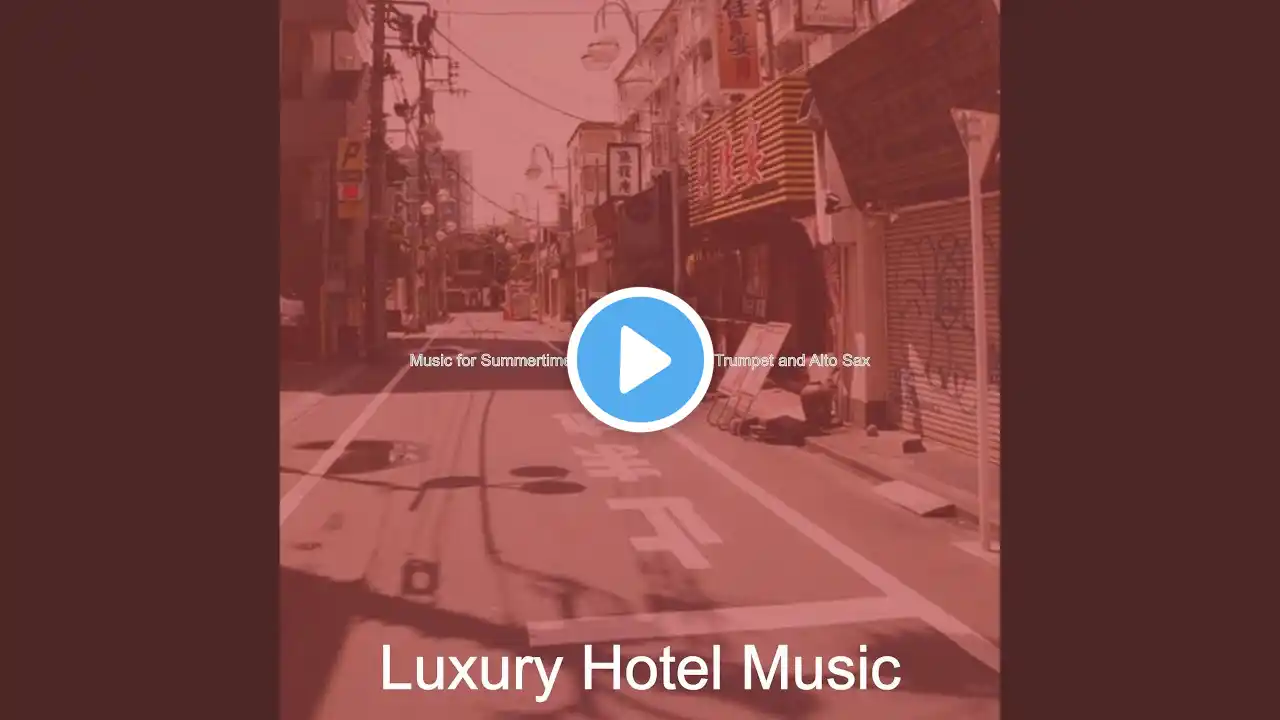Play the Luxury Hotel Music video

[x=640, y=360]
